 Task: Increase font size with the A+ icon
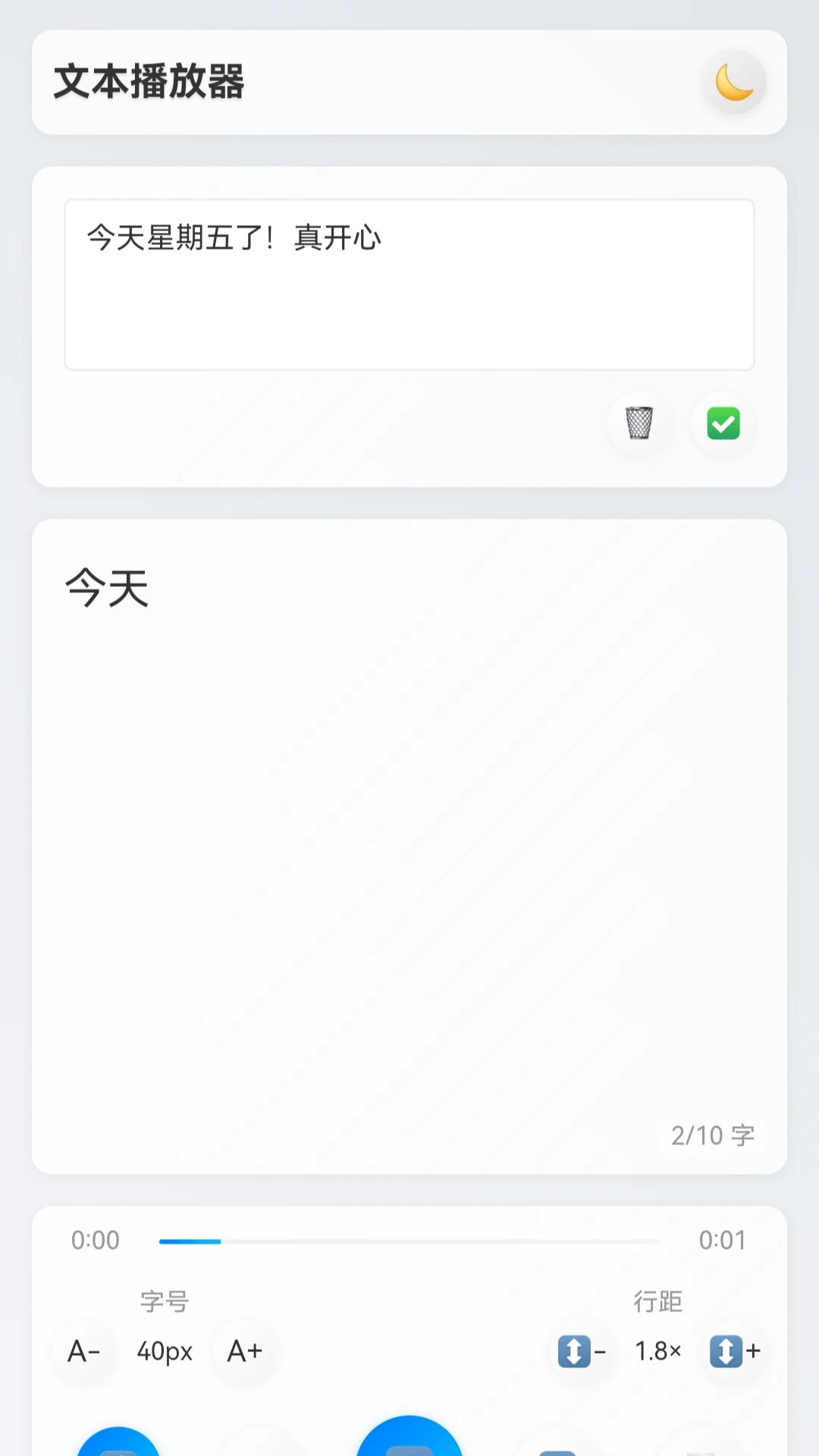click(244, 1351)
